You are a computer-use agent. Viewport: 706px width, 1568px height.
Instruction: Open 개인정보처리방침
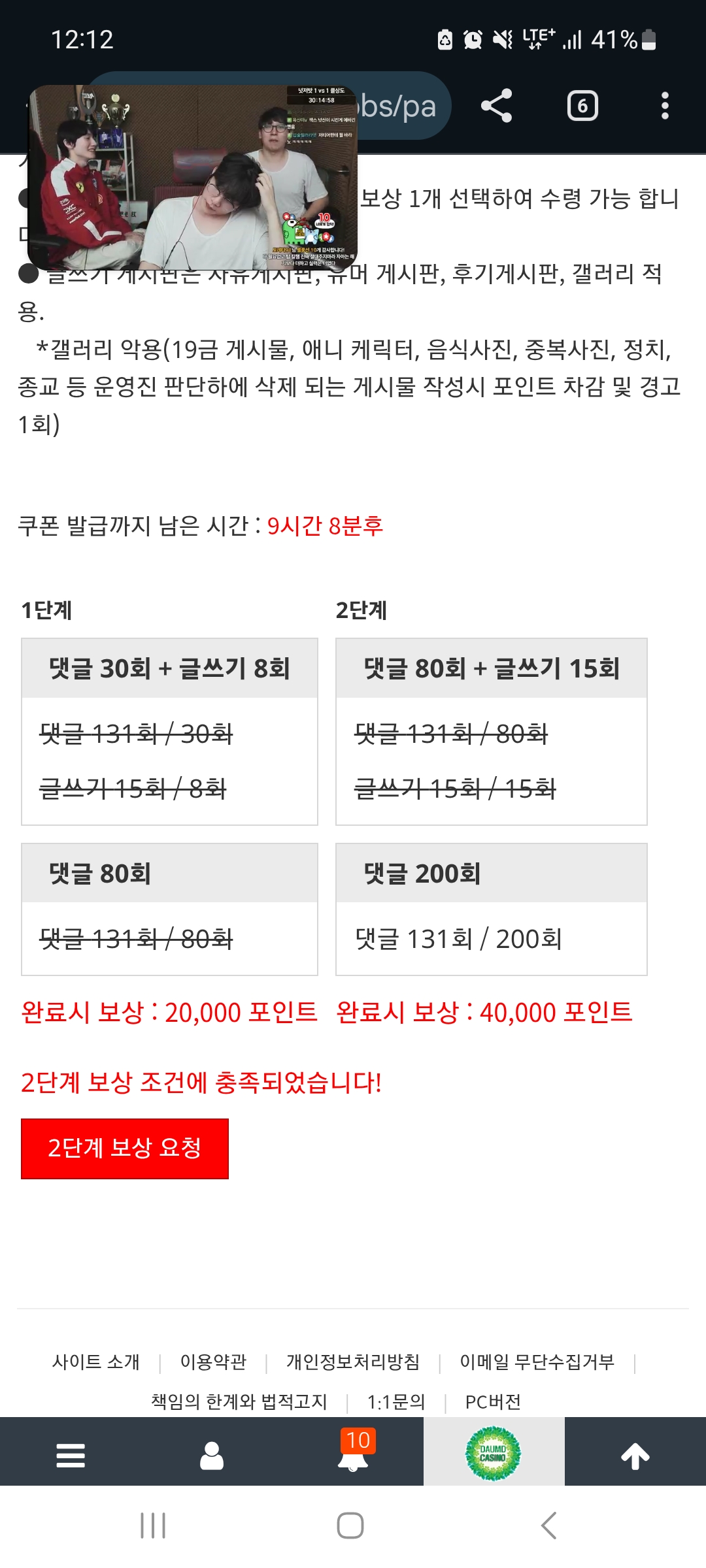click(353, 1362)
